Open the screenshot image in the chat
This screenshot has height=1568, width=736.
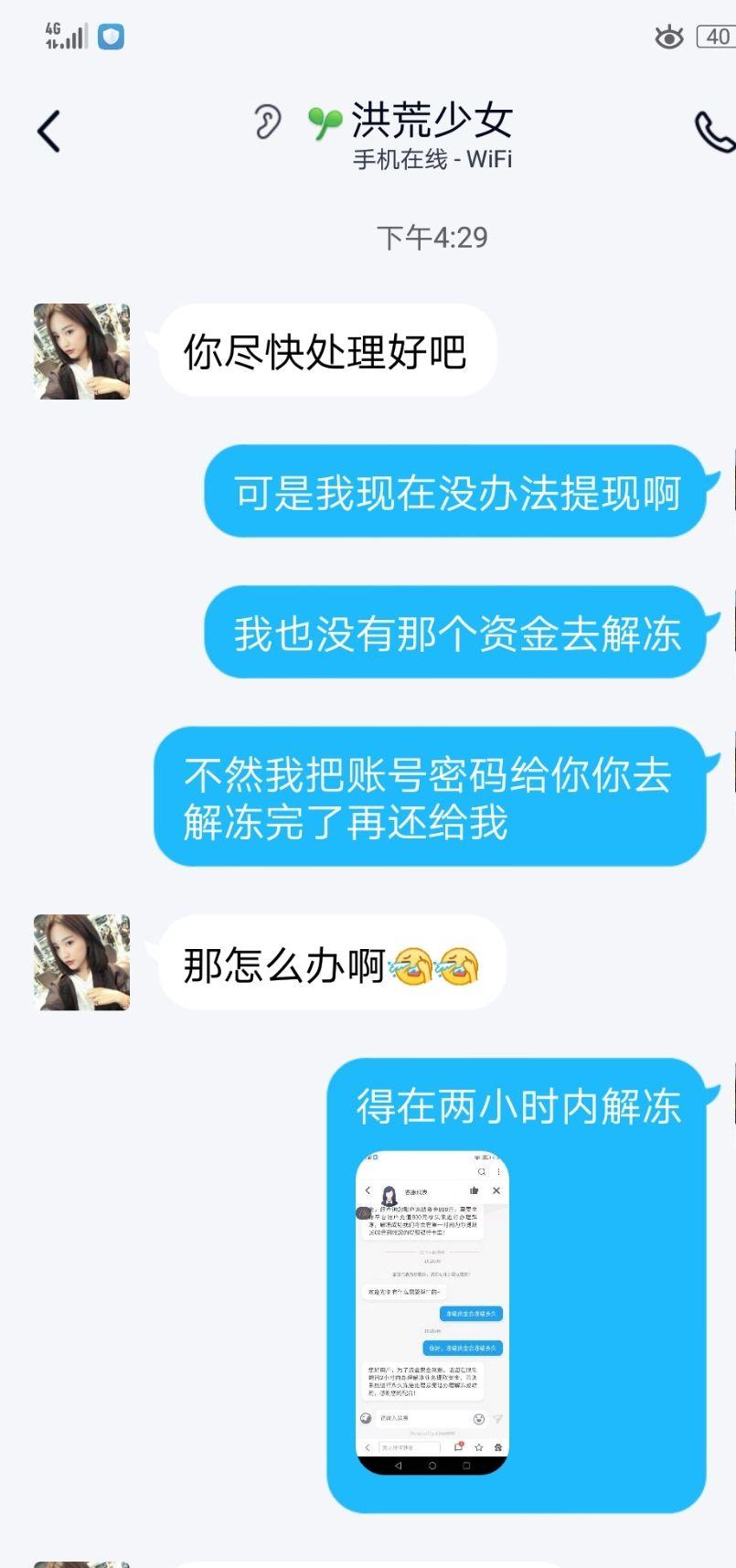coord(432,1312)
